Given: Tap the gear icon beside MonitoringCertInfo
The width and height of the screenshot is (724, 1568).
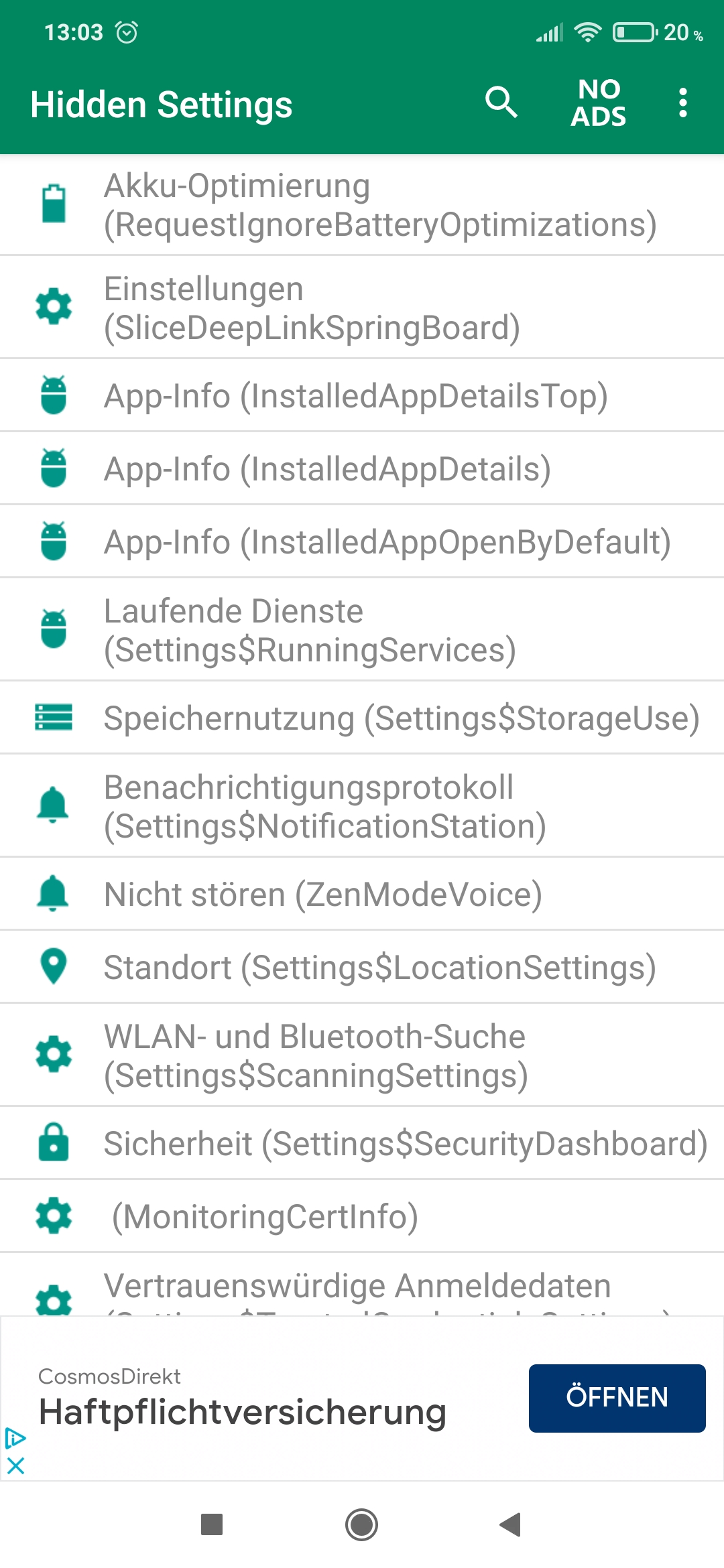Looking at the screenshot, I should click(x=53, y=1216).
